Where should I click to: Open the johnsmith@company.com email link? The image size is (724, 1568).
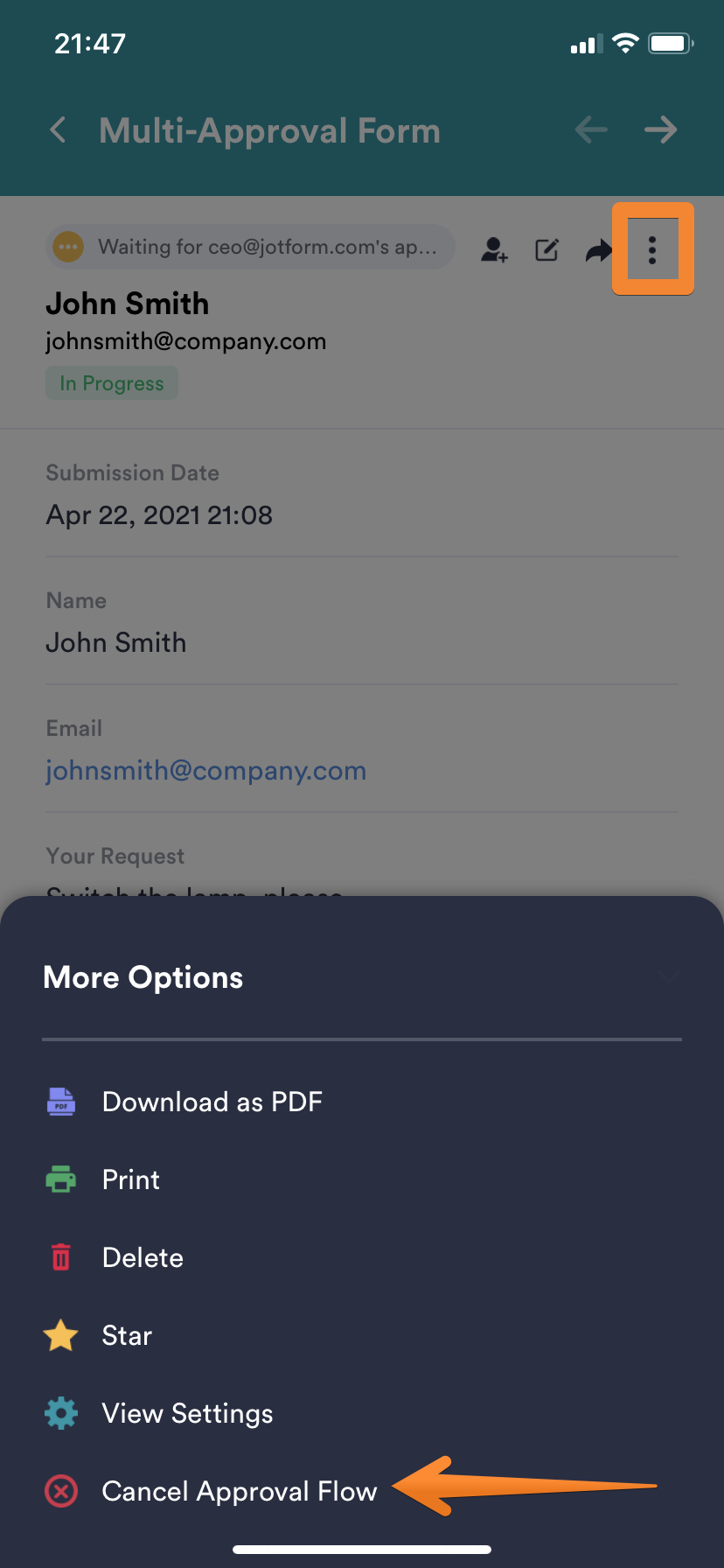(205, 771)
